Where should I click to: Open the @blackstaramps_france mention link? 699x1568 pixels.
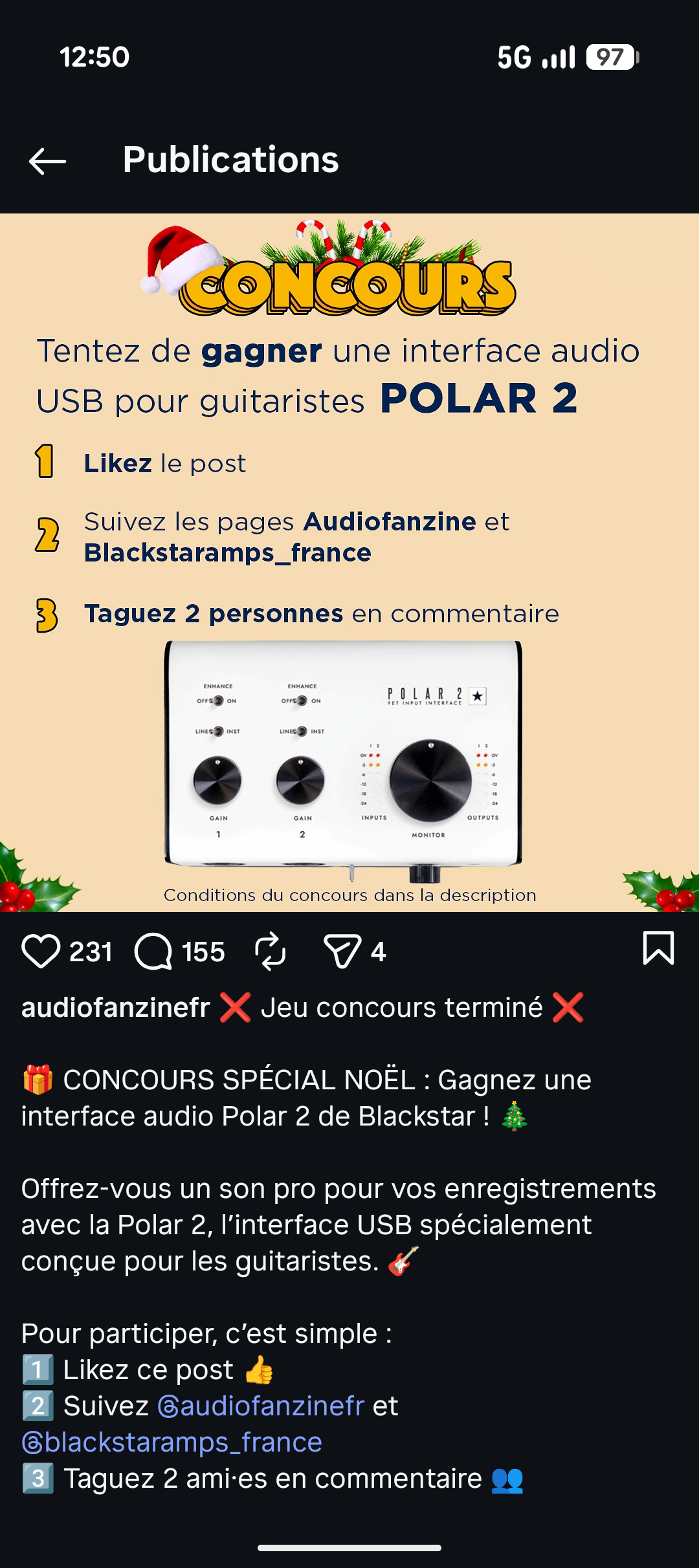pos(172,1443)
